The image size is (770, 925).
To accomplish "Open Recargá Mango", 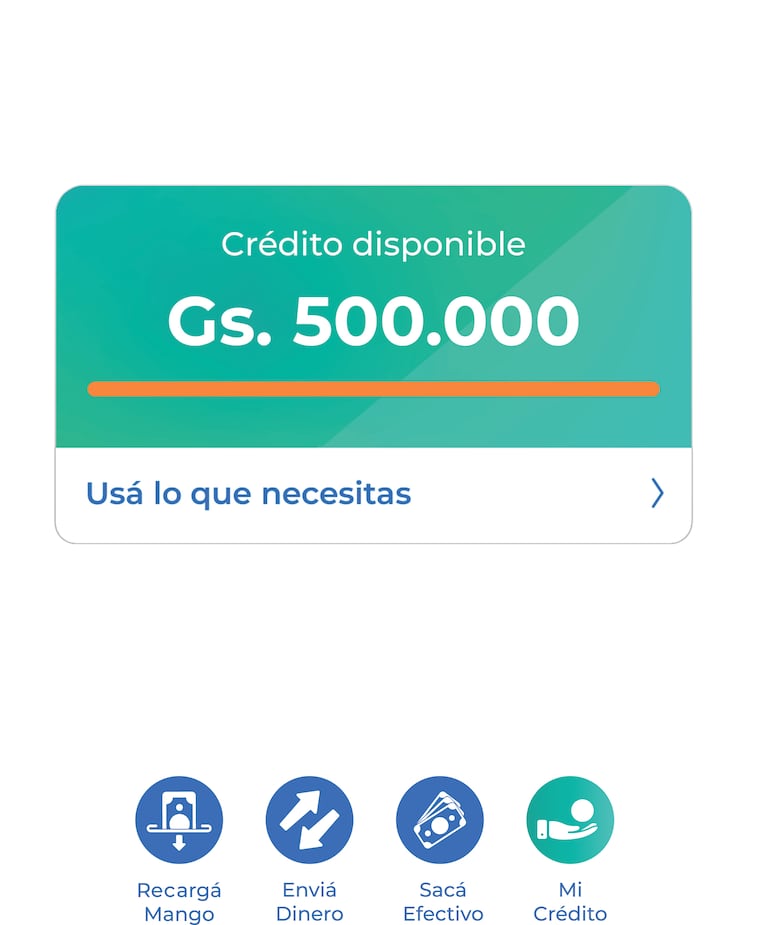I will click(x=179, y=821).
